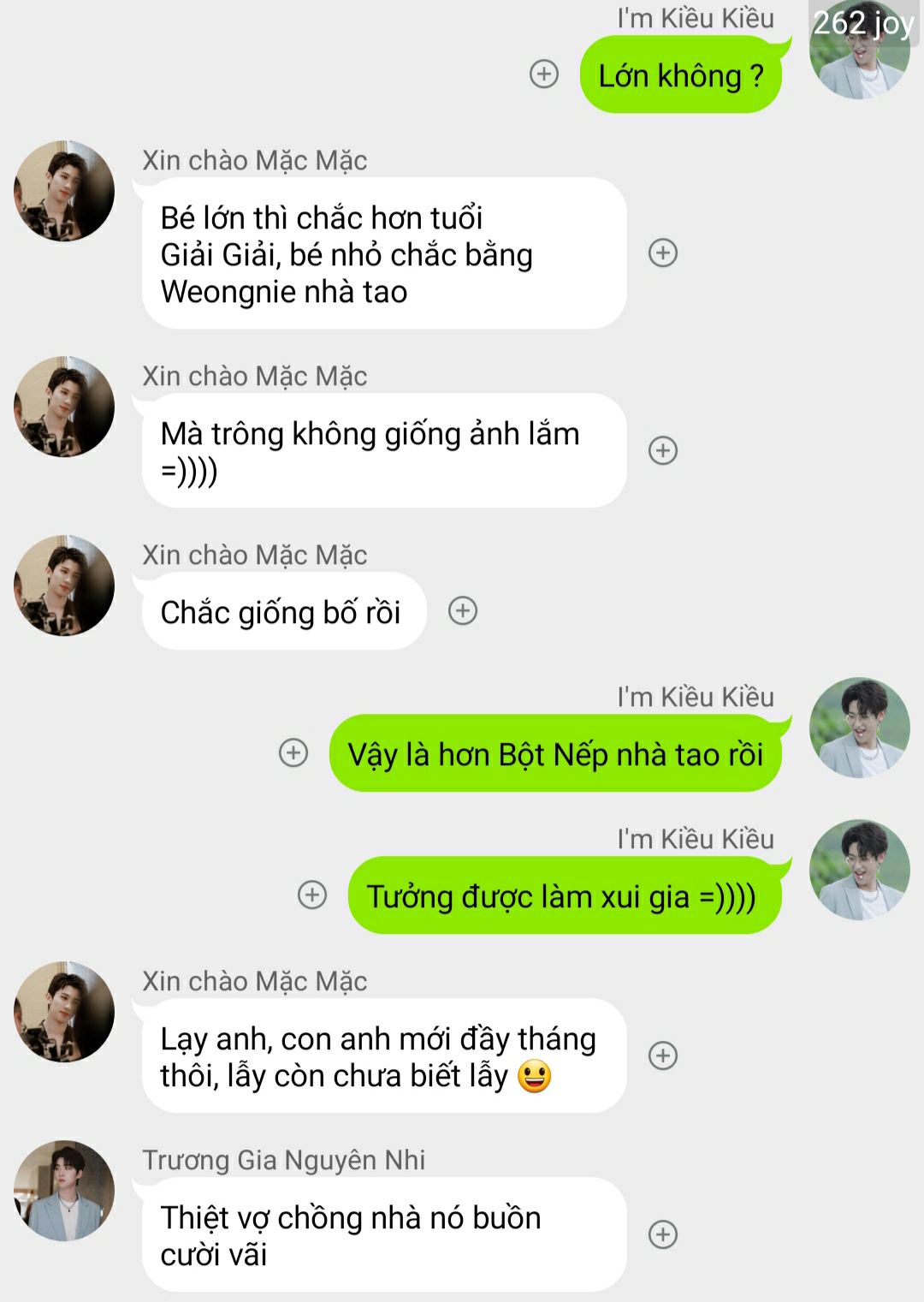Open Trương Gia Nguyên Nhi's profile avatar

[x=64, y=1191]
